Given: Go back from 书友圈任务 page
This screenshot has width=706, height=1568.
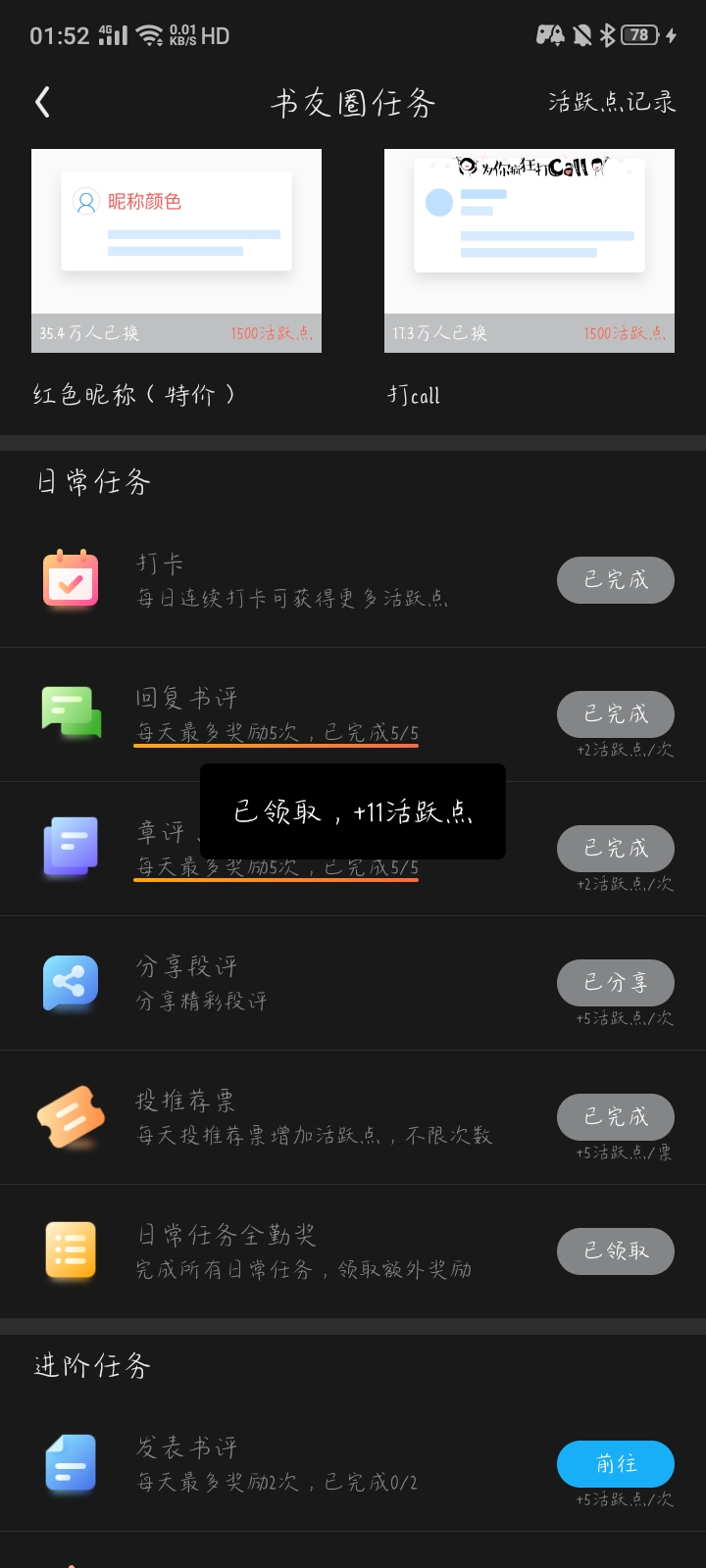Looking at the screenshot, I should (42, 102).
